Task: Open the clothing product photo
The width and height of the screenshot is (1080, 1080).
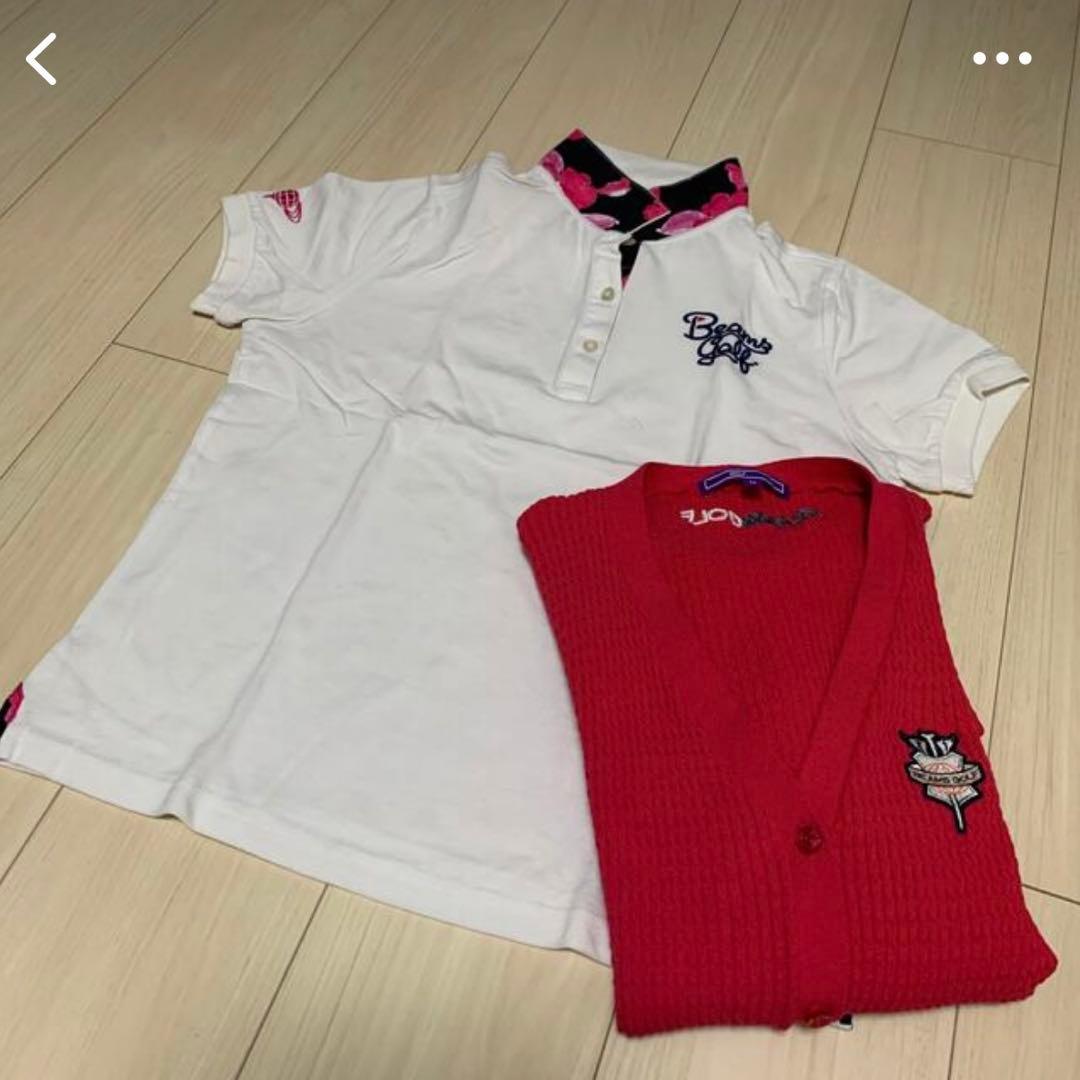Action: (x=540, y=580)
